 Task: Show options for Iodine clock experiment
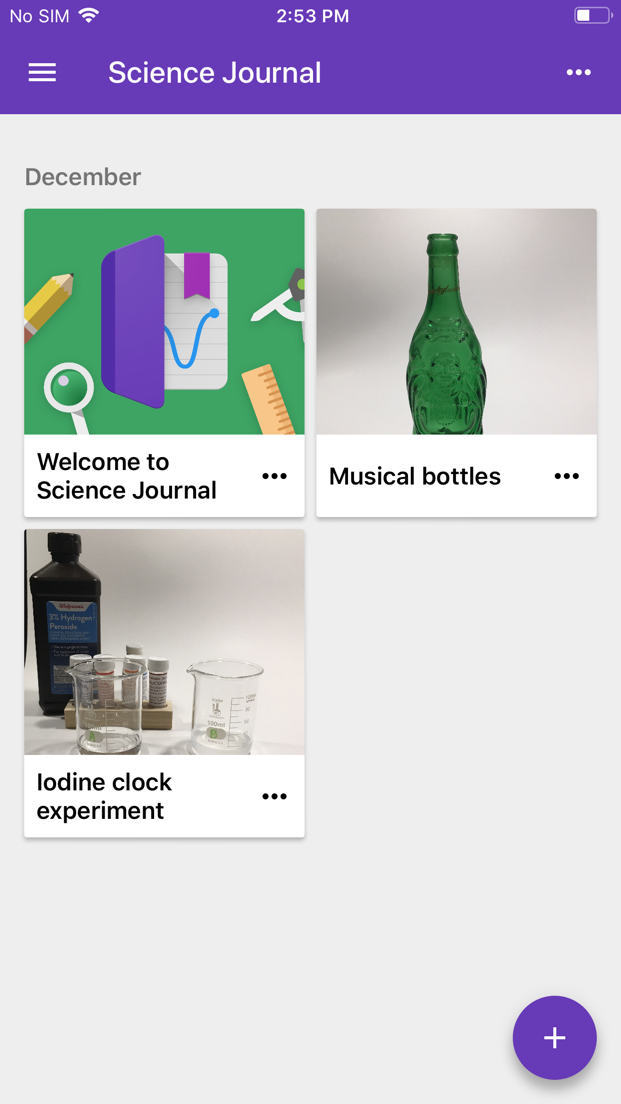(x=274, y=797)
